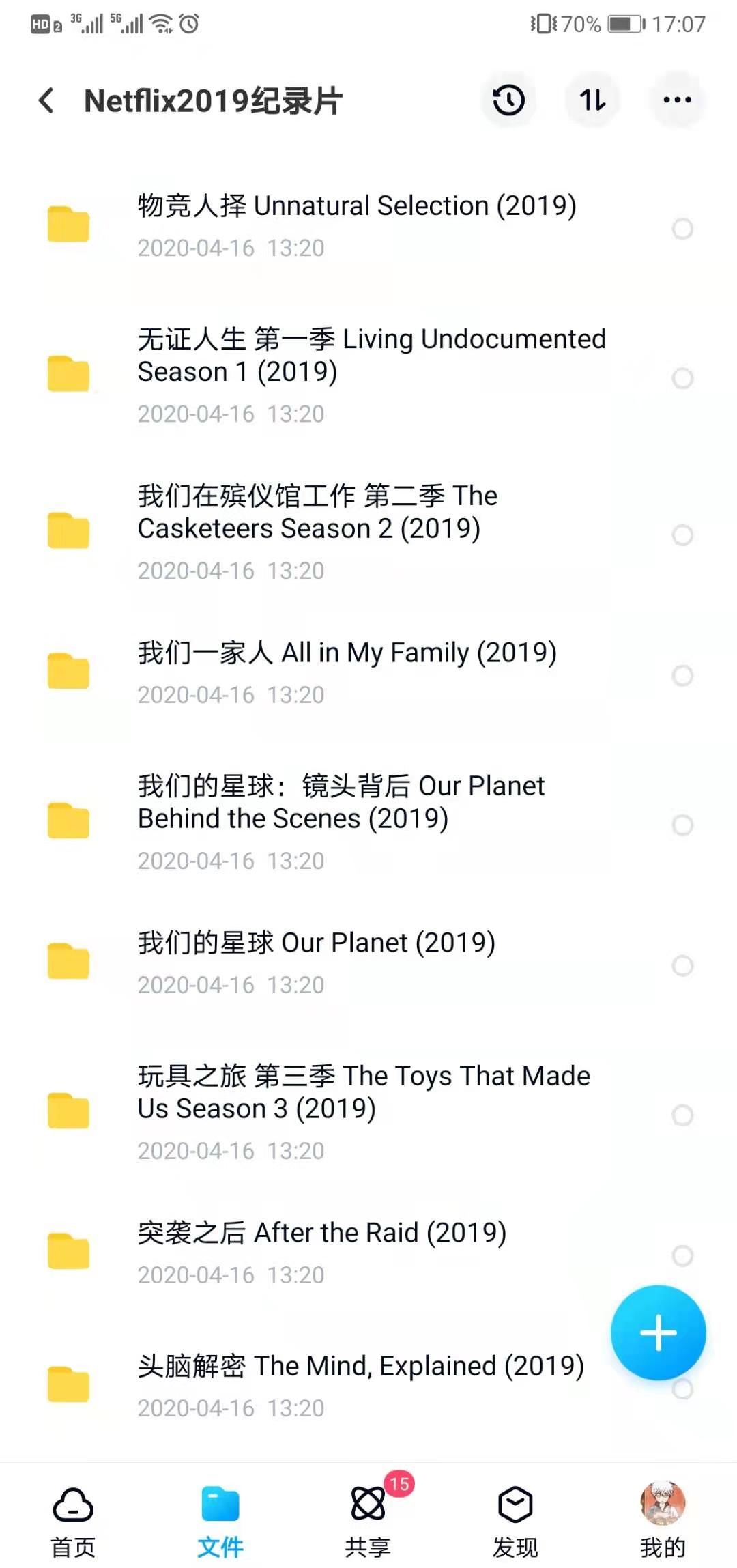Open the Unnatural Selection (2019) folder
This screenshot has height=1568, width=737.
pyautogui.click(x=356, y=225)
